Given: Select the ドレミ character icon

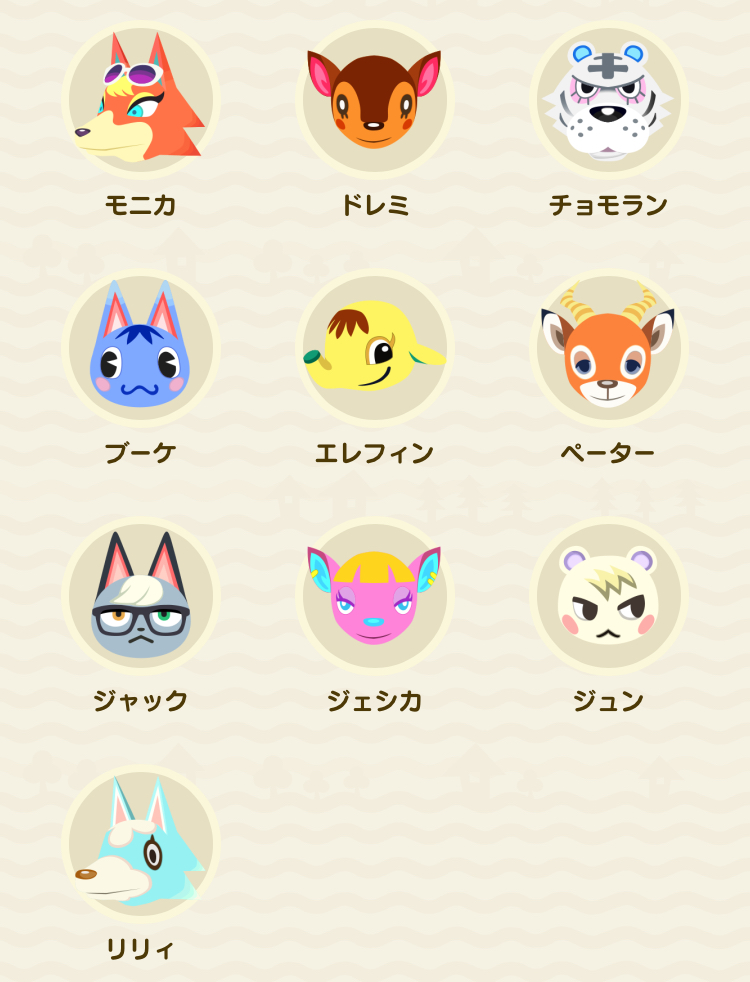Looking at the screenshot, I should 375,100.
